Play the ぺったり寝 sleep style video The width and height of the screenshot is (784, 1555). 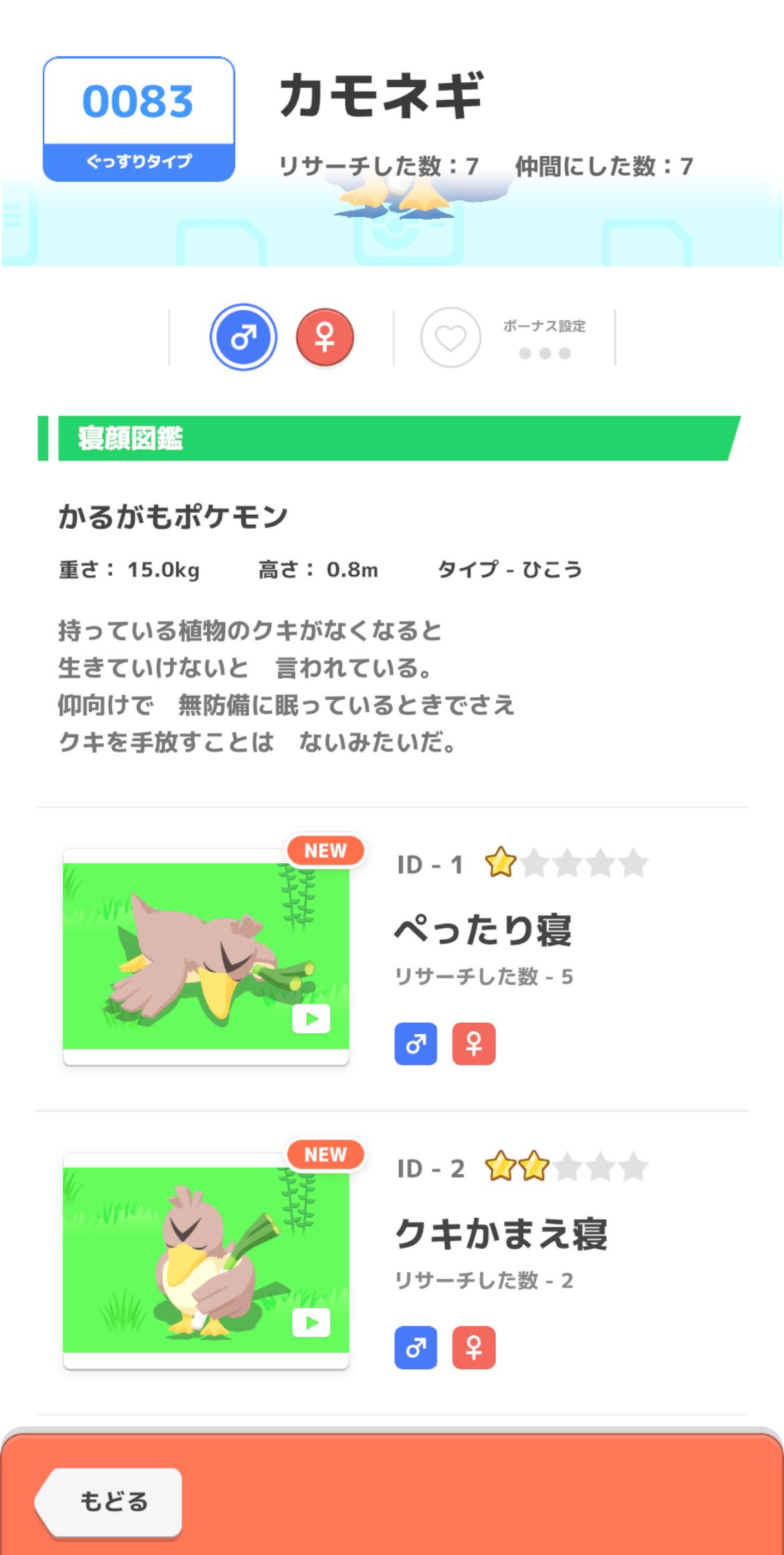click(x=312, y=1019)
